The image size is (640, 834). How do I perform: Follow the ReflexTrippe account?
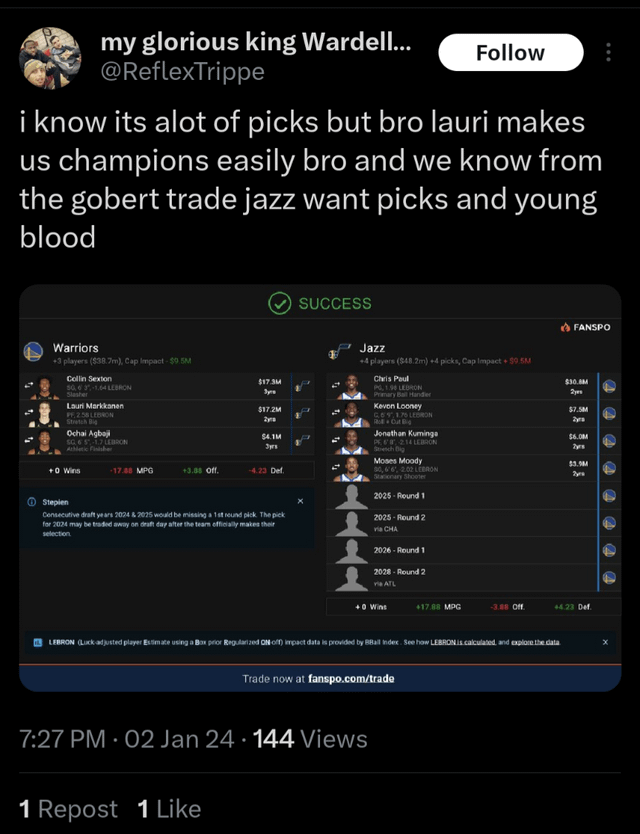[510, 53]
